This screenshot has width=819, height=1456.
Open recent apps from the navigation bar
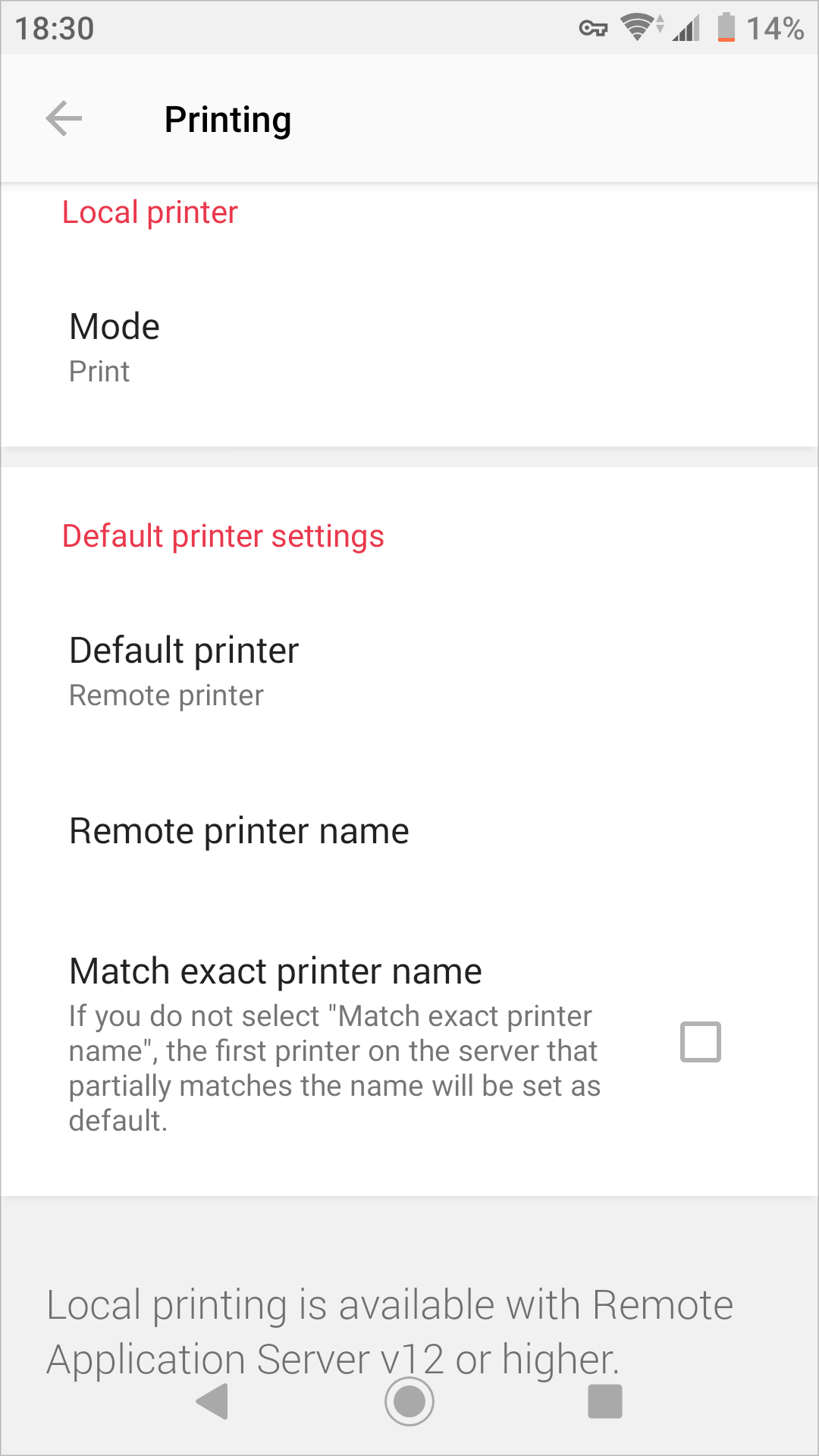pyautogui.click(x=605, y=1401)
